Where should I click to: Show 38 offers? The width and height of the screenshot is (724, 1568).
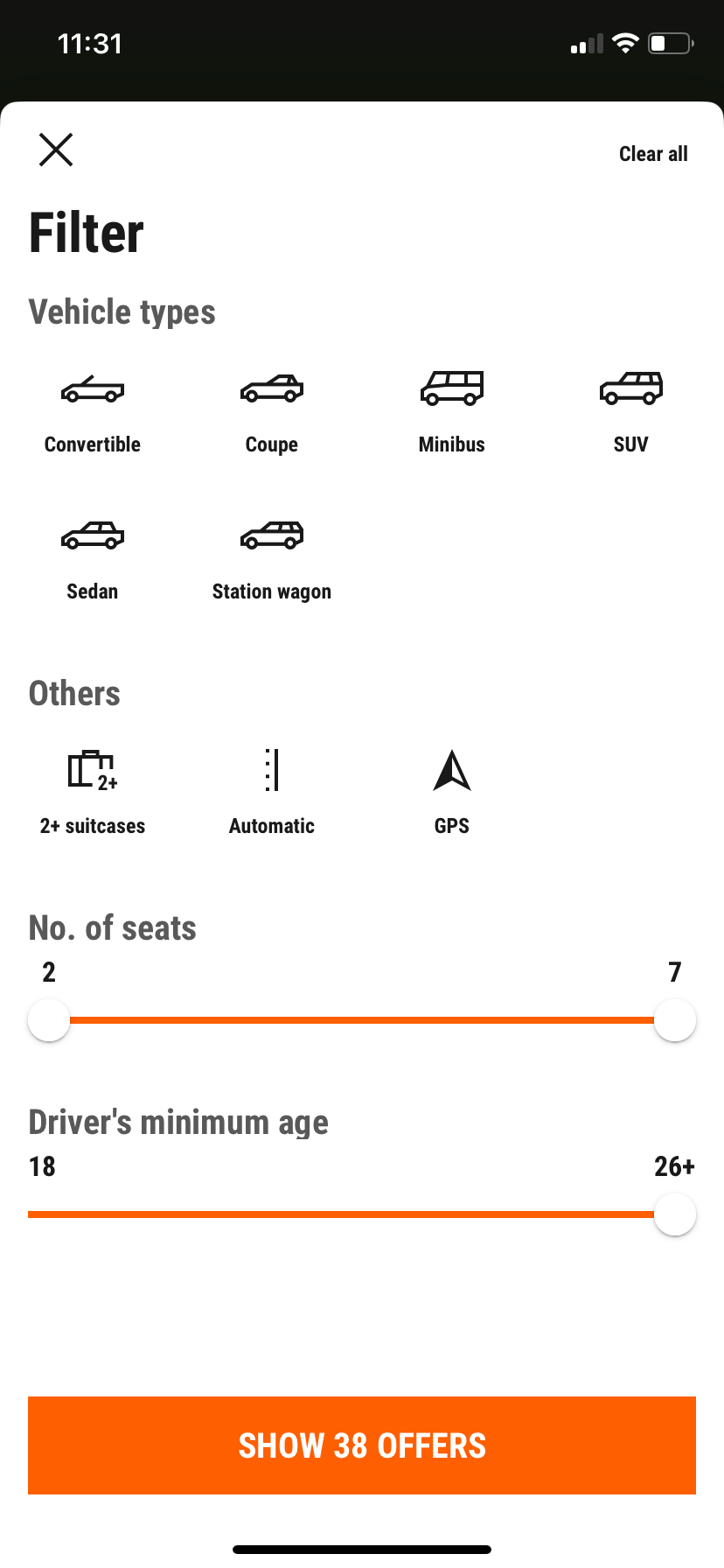pos(362,1445)
